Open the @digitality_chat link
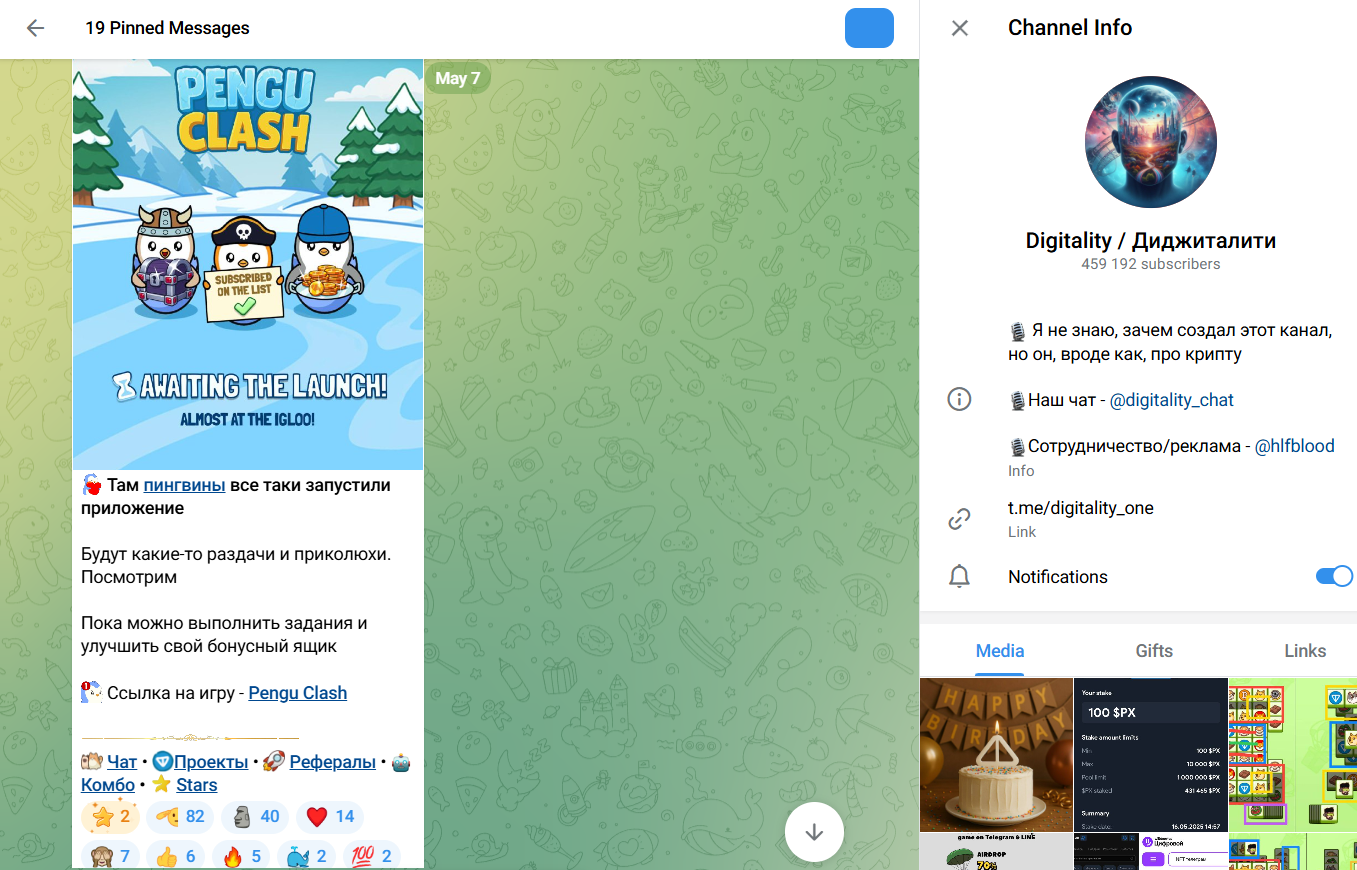This screenshot has height=870, width=1357. click(1171, 400)
